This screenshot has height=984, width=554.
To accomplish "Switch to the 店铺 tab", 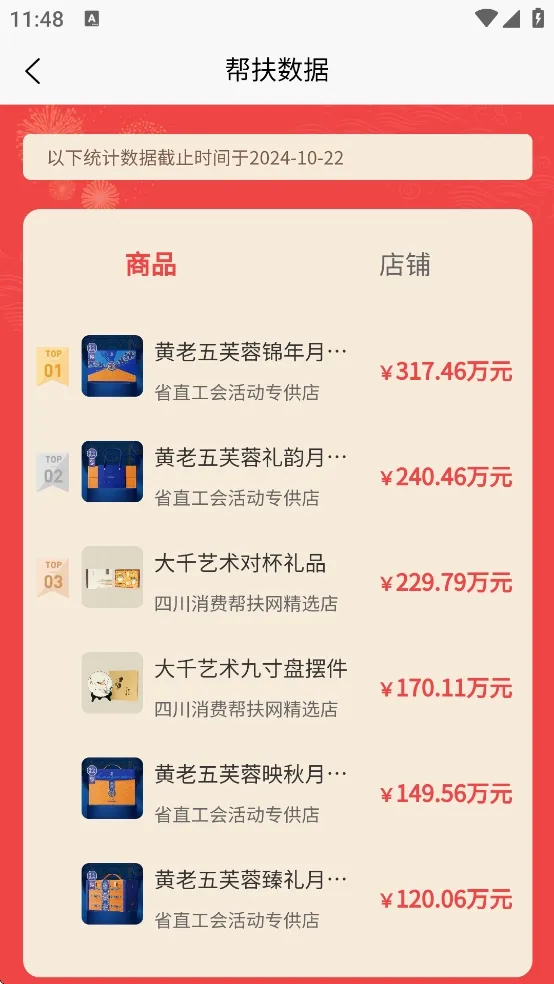I will pyautogui.click(x=405, y=265).
